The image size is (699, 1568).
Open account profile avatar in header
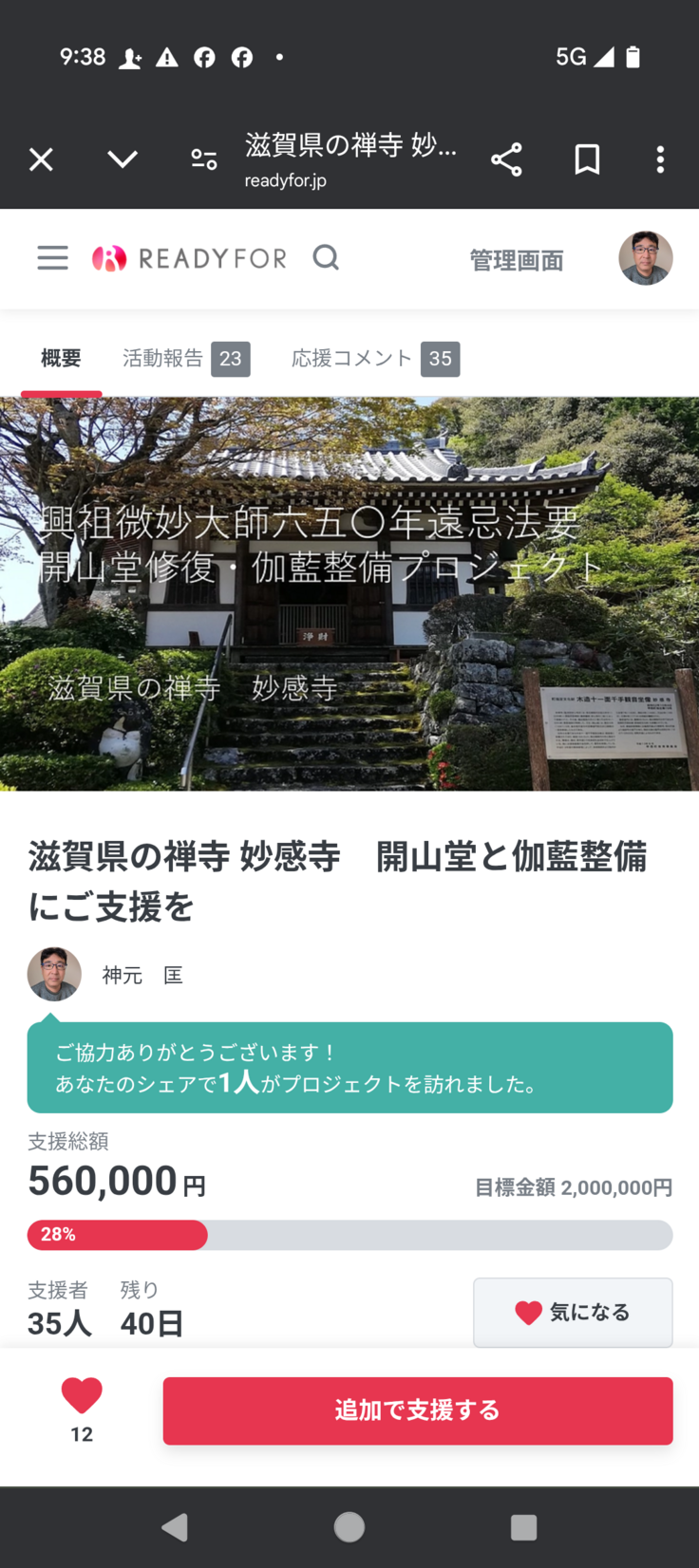tap(645, 258)
